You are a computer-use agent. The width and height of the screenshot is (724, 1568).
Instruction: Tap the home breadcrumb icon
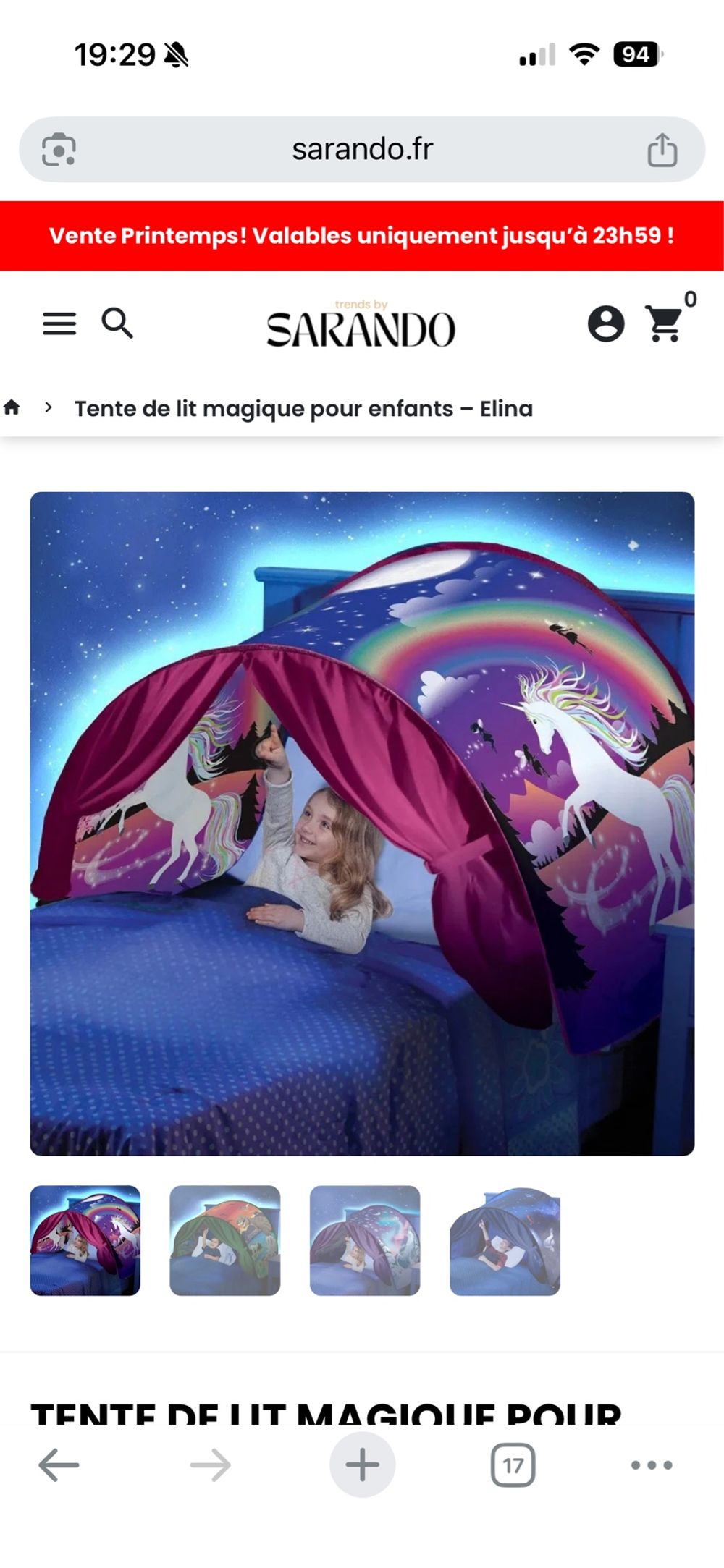(12, 407)
